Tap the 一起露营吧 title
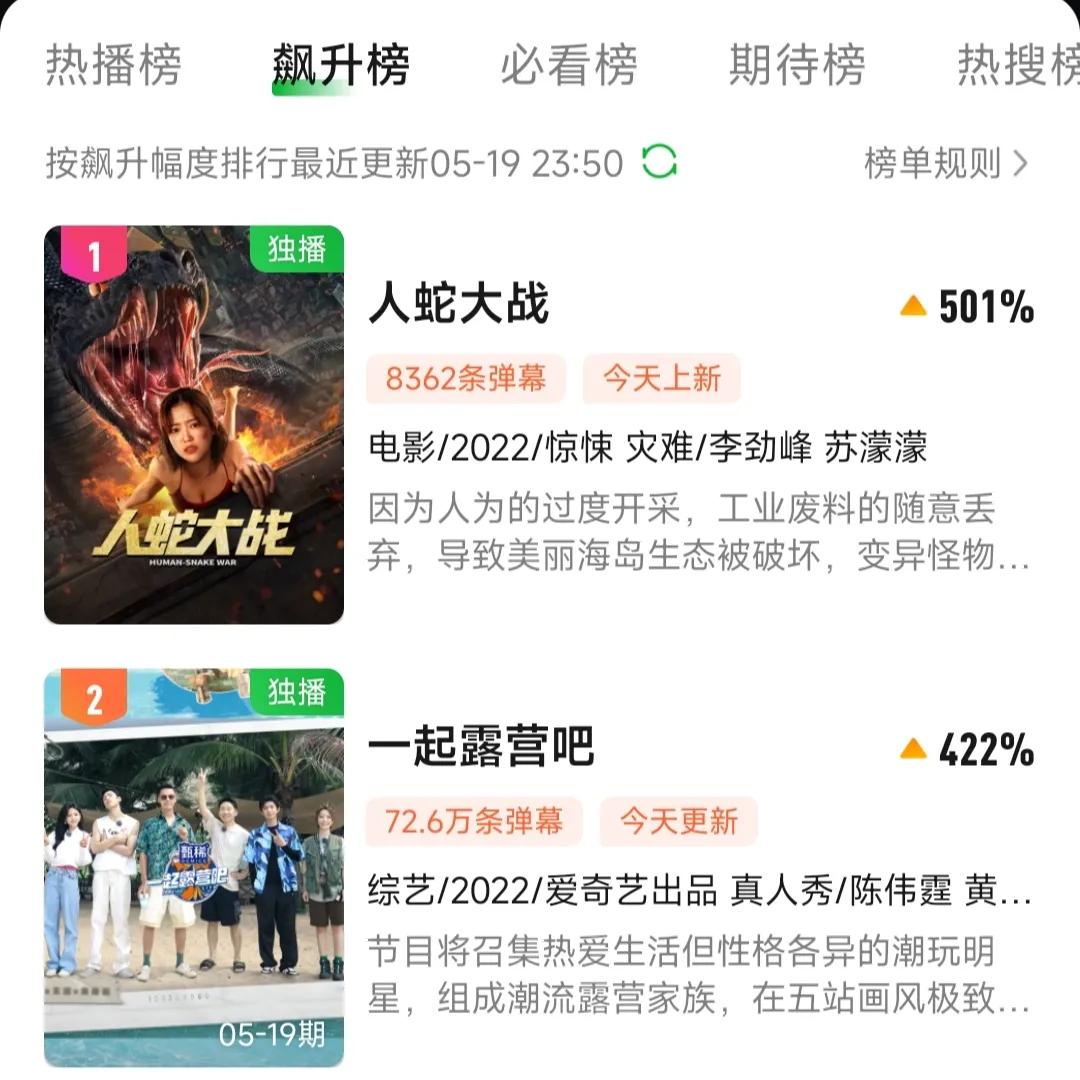The image size is (1080, 1080). 481,746
